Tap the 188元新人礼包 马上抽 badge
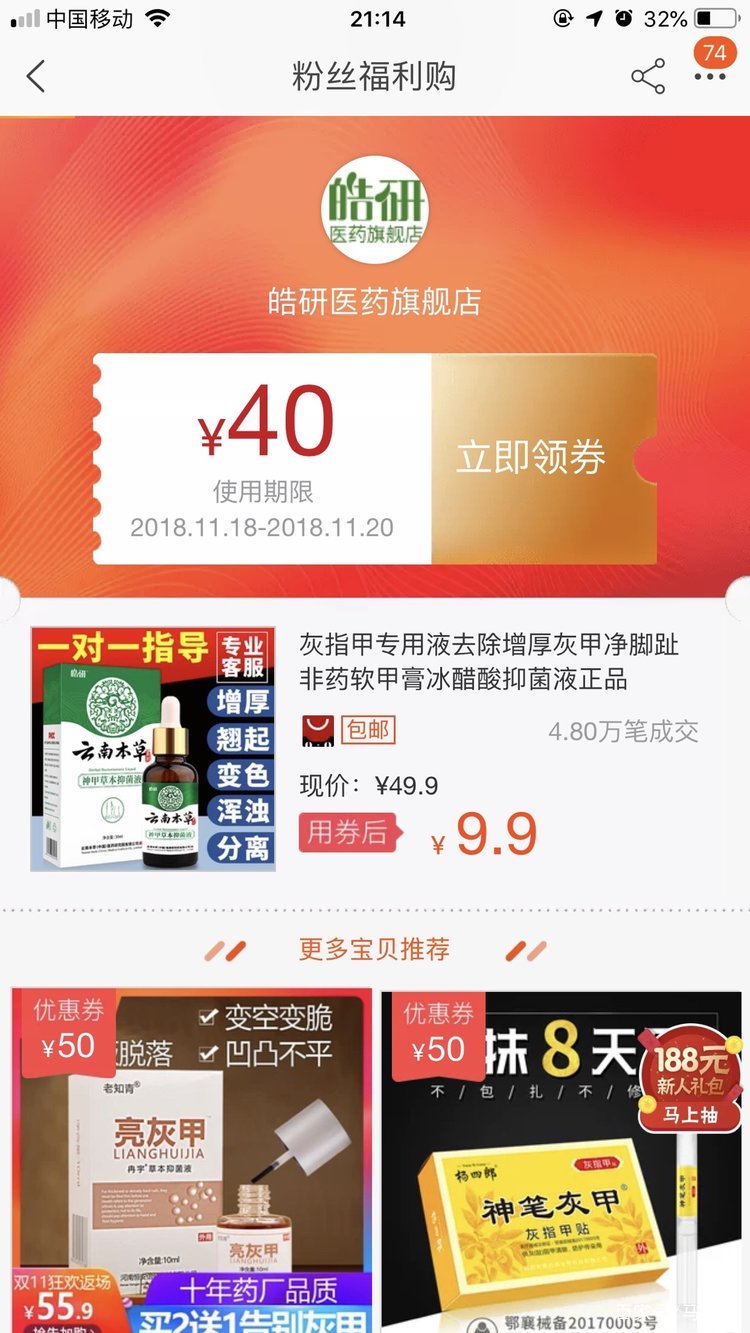Image resolution: width=750 pixels, height=1333 pixels. [690, 1080]
